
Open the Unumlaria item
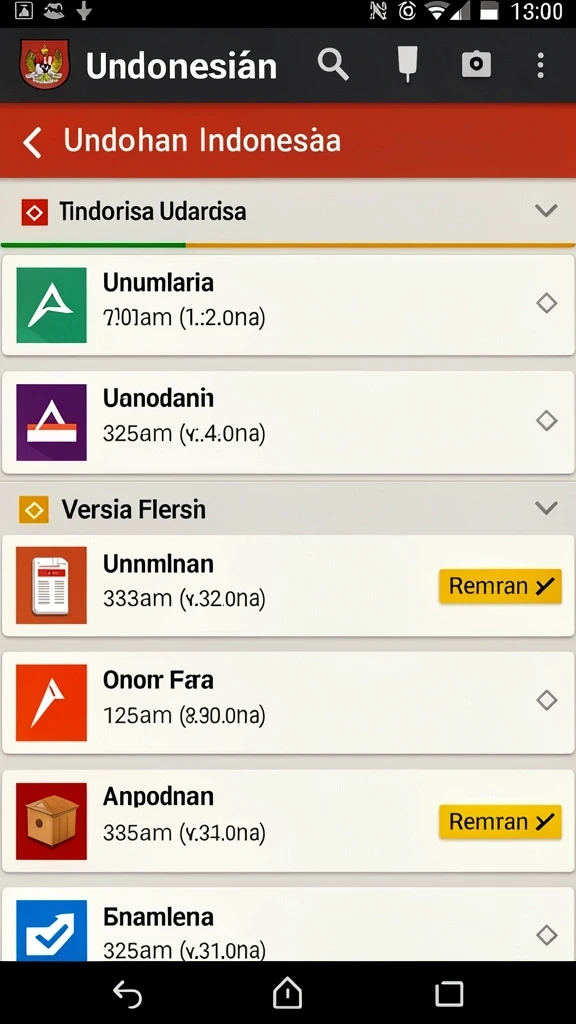pos(288,306)
